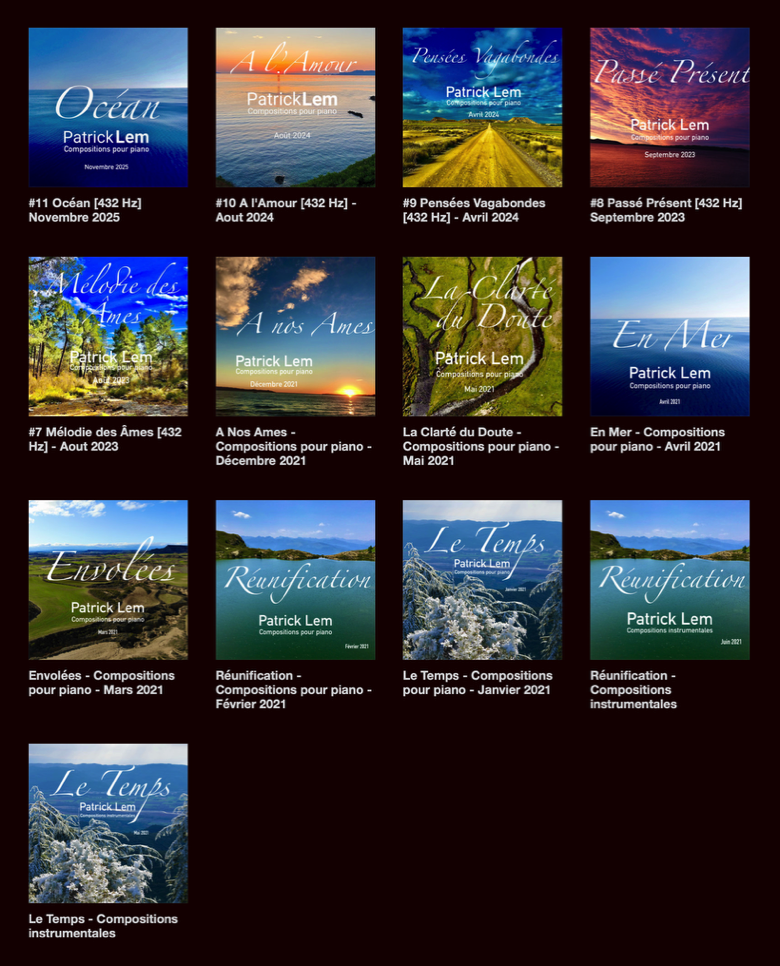Viewport: 780px width, 966px height.
Task: Open the album #11 Océan
Action: point(108,107)
